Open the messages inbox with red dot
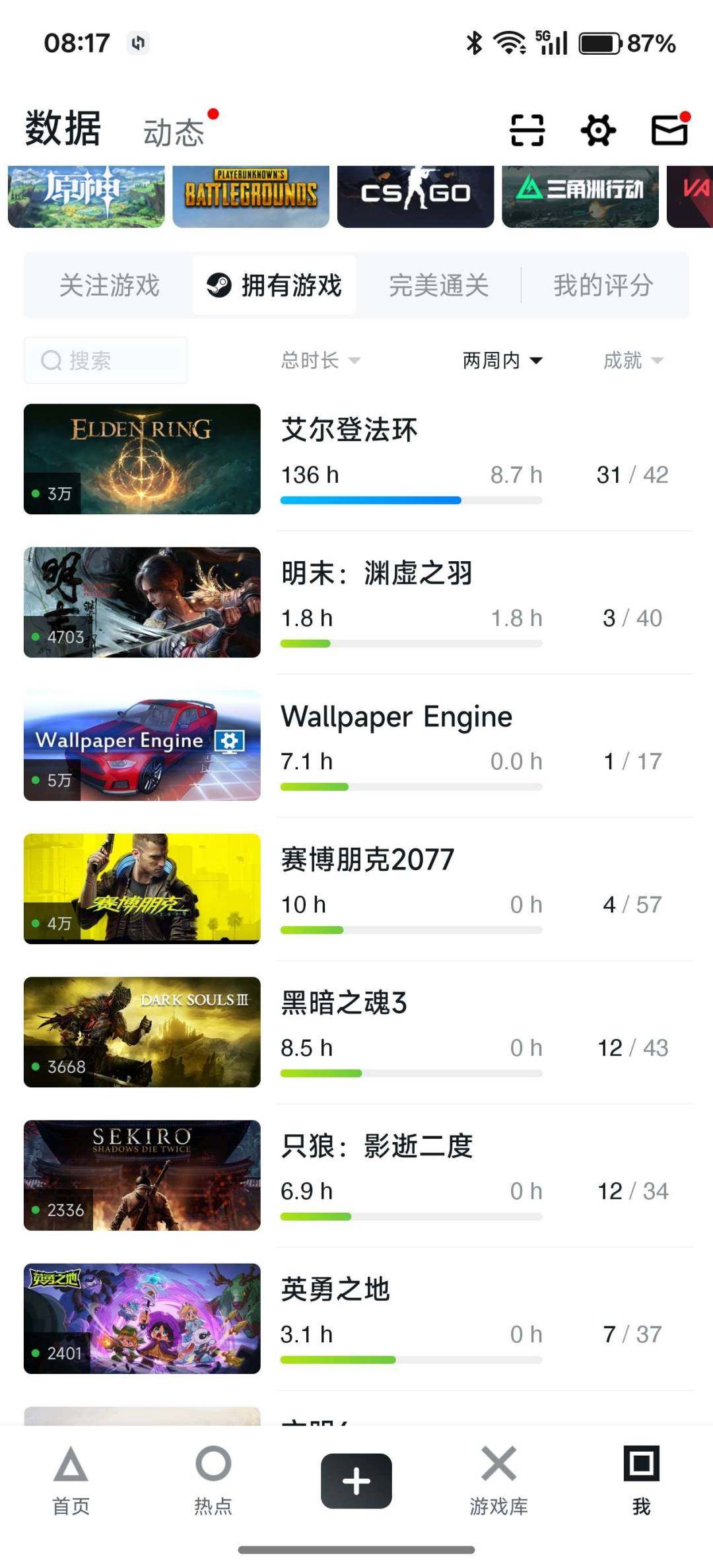 (669, 130)
